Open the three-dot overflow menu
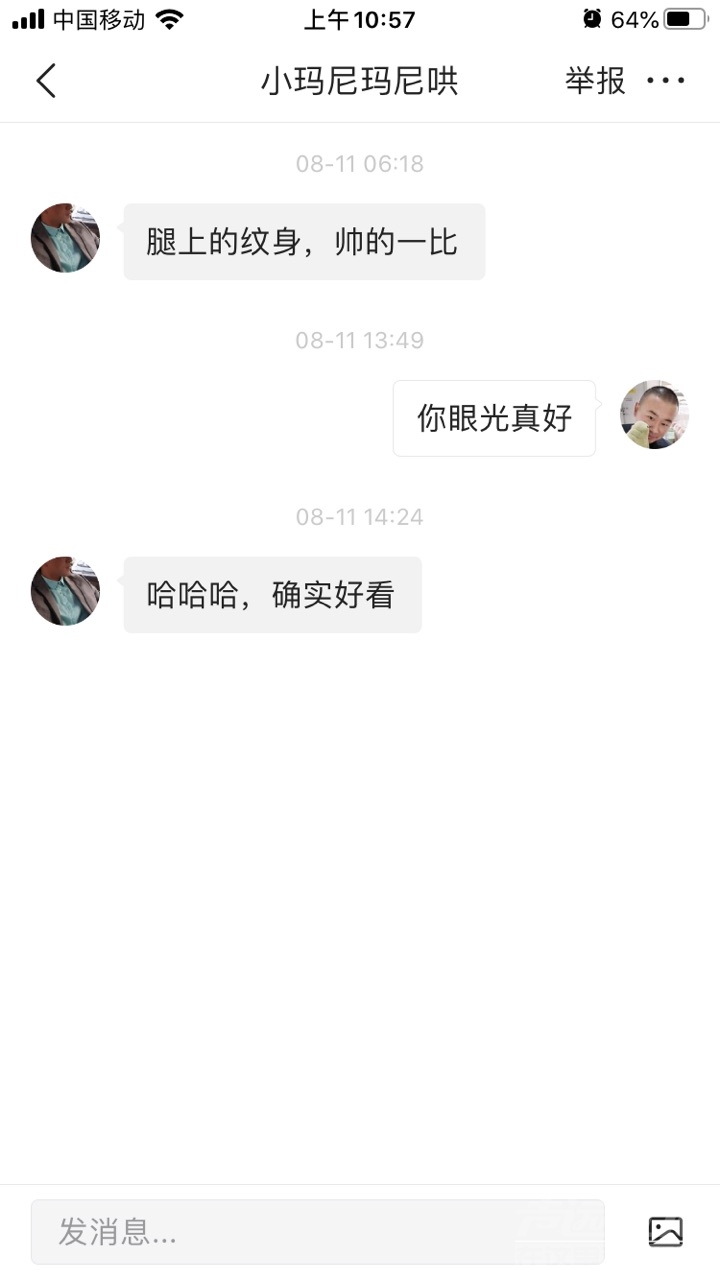 [x=665, y=81]
